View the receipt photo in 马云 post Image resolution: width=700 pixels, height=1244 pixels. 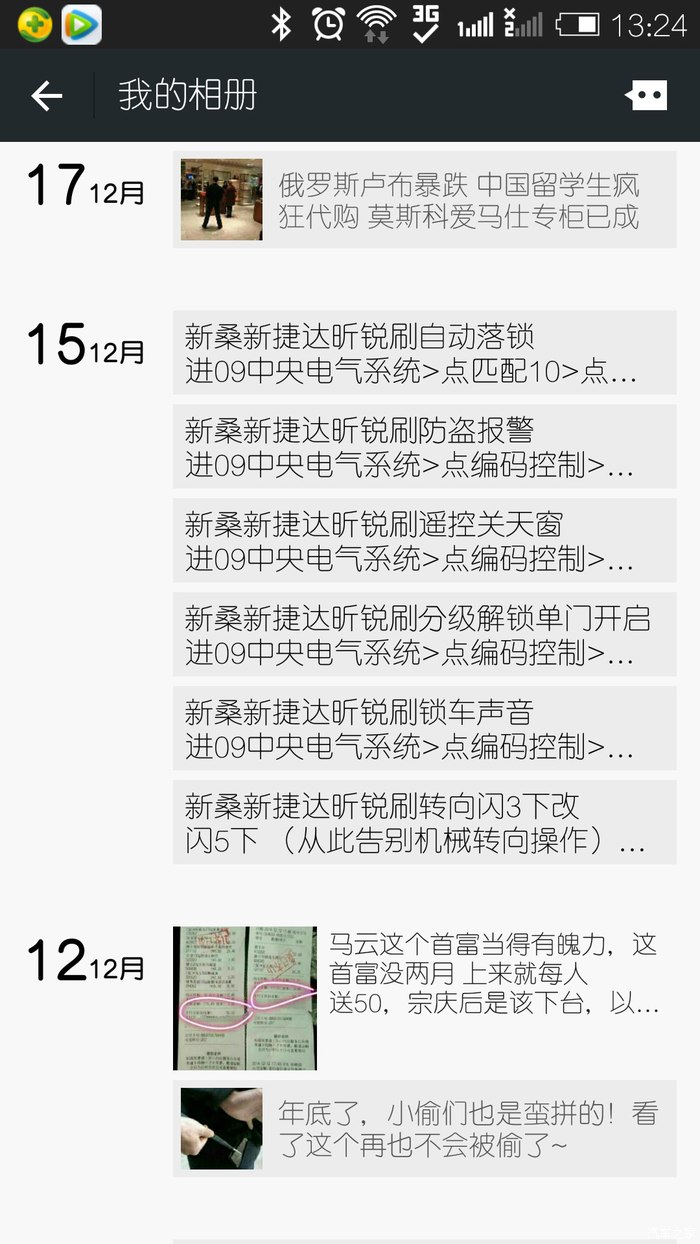(245, 998)
